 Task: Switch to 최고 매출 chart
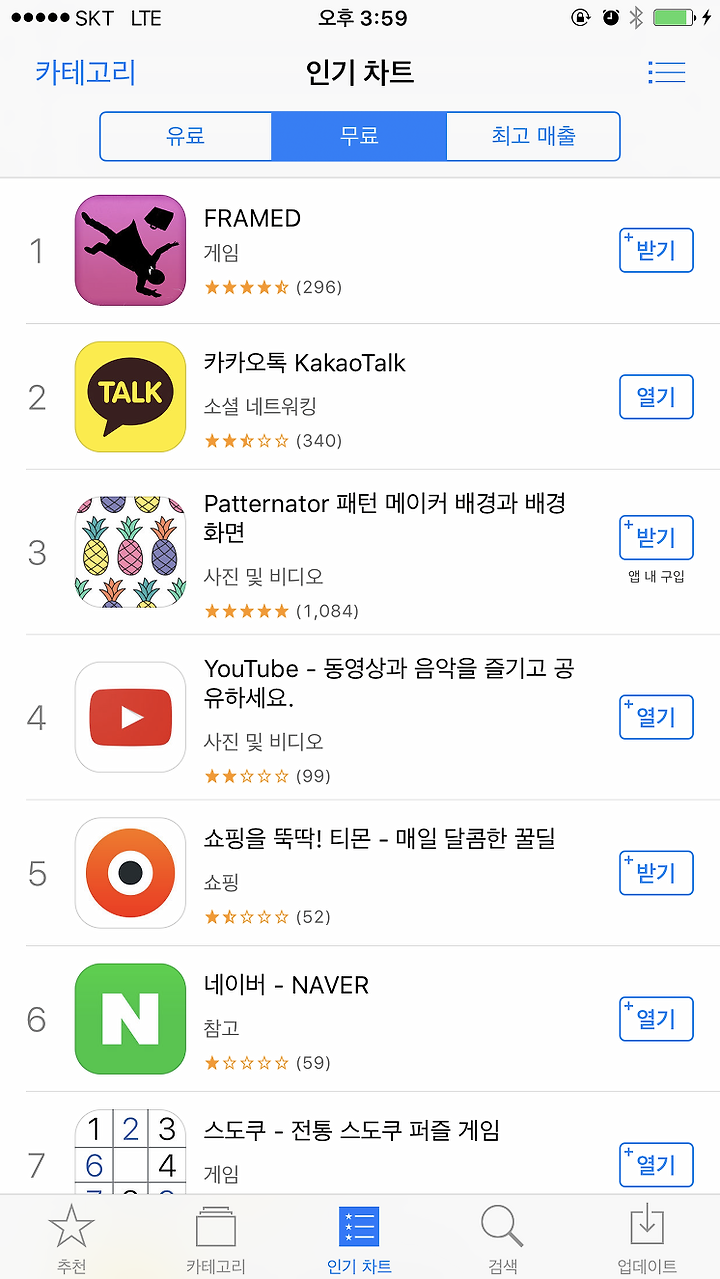[x=533, y=136]
